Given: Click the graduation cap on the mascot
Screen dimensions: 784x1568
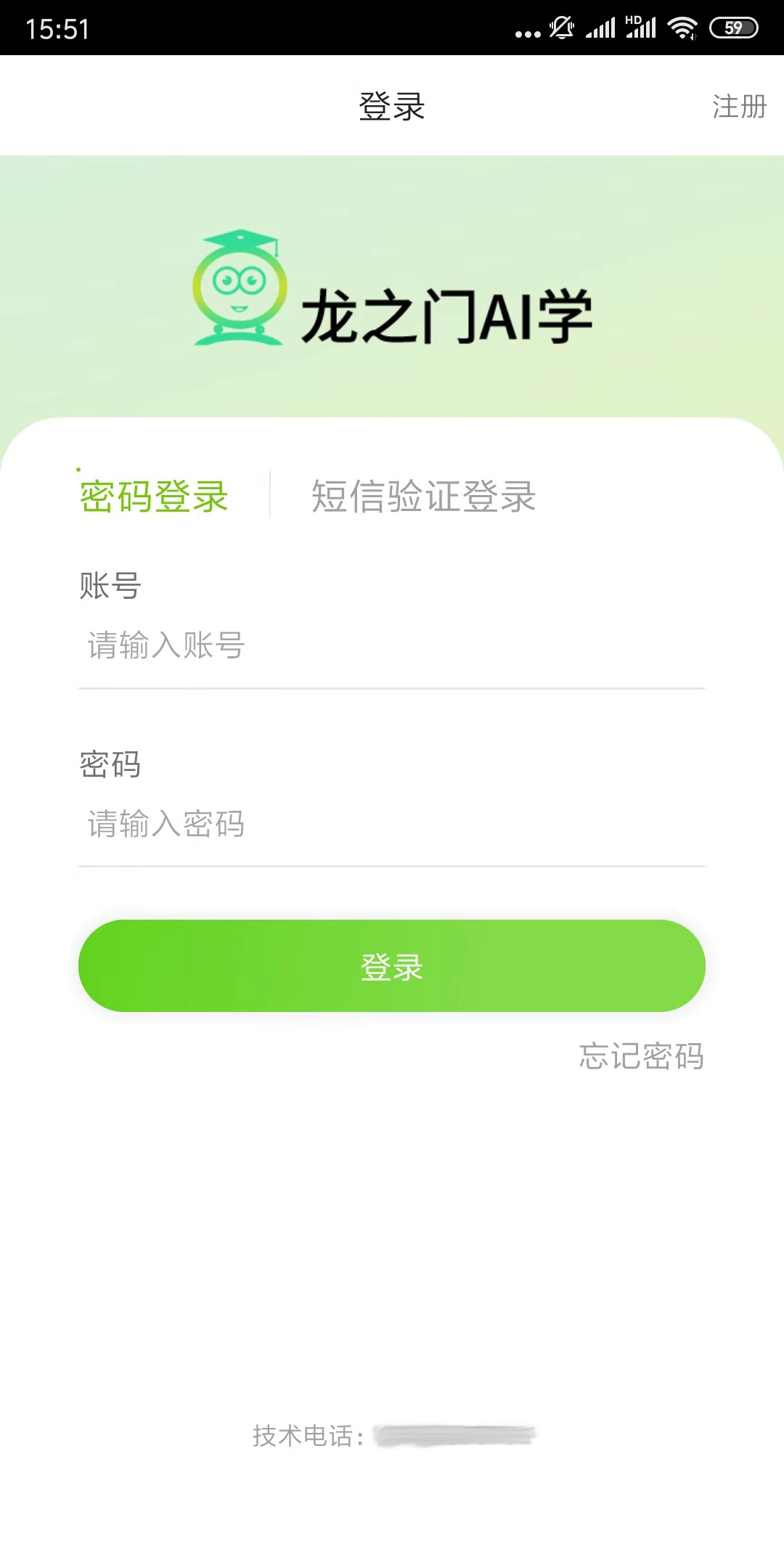Looking at the screenshot, I should pos(240,240).
